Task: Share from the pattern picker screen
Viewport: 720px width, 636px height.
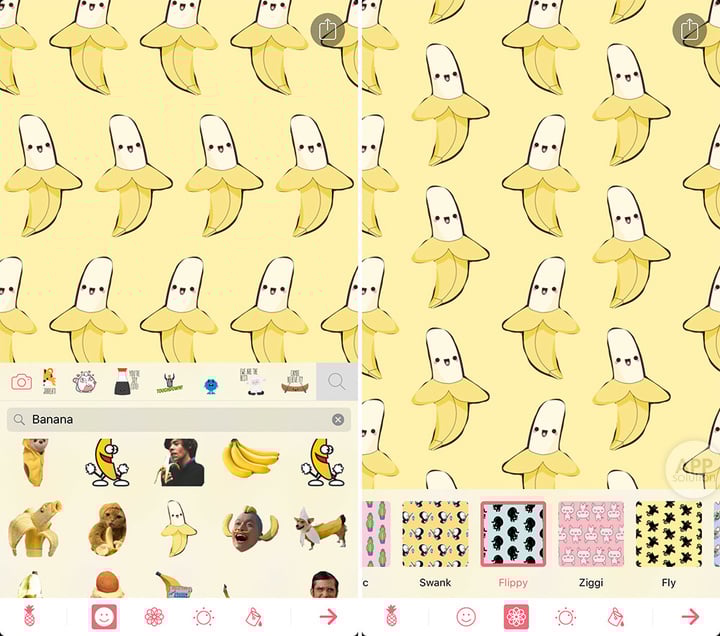Action: [689, 29]
